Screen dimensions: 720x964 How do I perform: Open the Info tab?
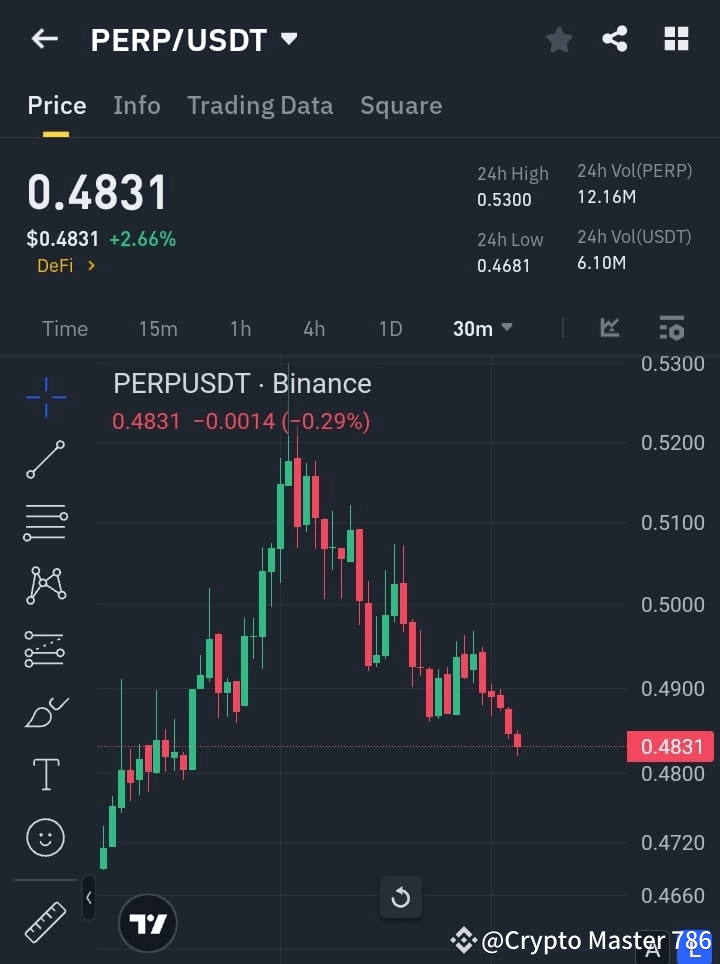(137, 105)
